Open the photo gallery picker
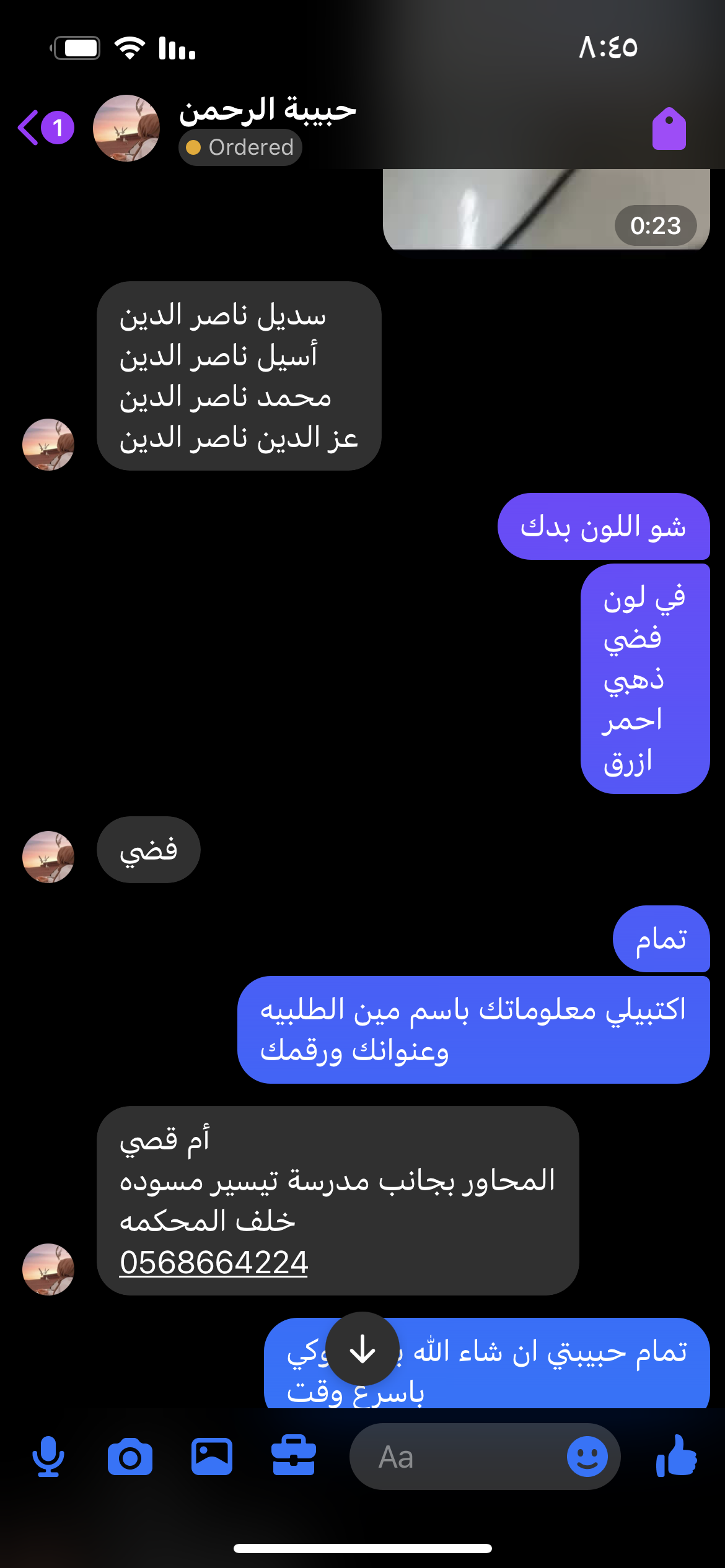This screenshot has height=1568, width=725. [212, 1457]
